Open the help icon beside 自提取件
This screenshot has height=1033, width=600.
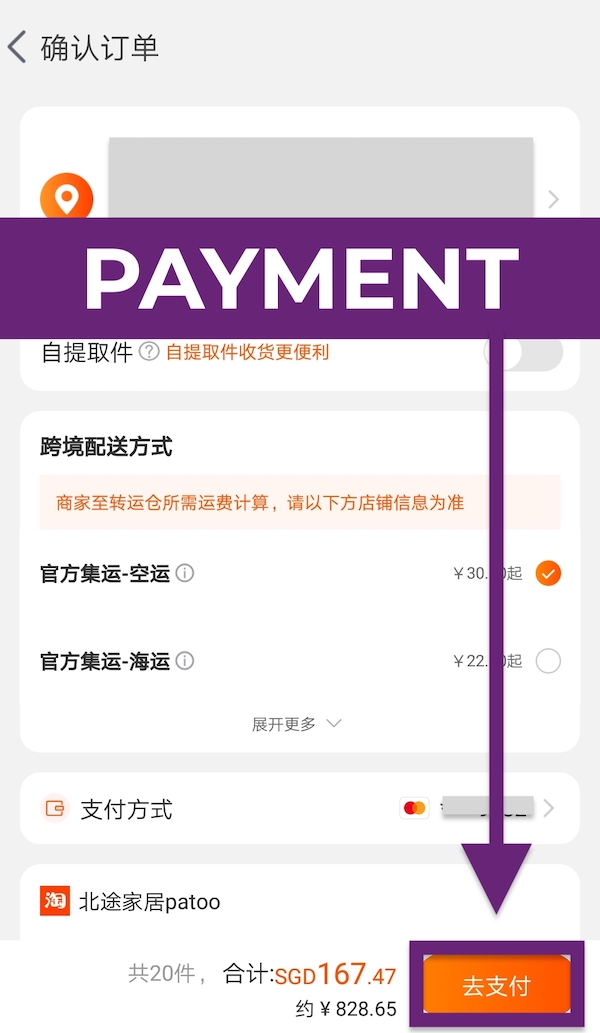149,352
